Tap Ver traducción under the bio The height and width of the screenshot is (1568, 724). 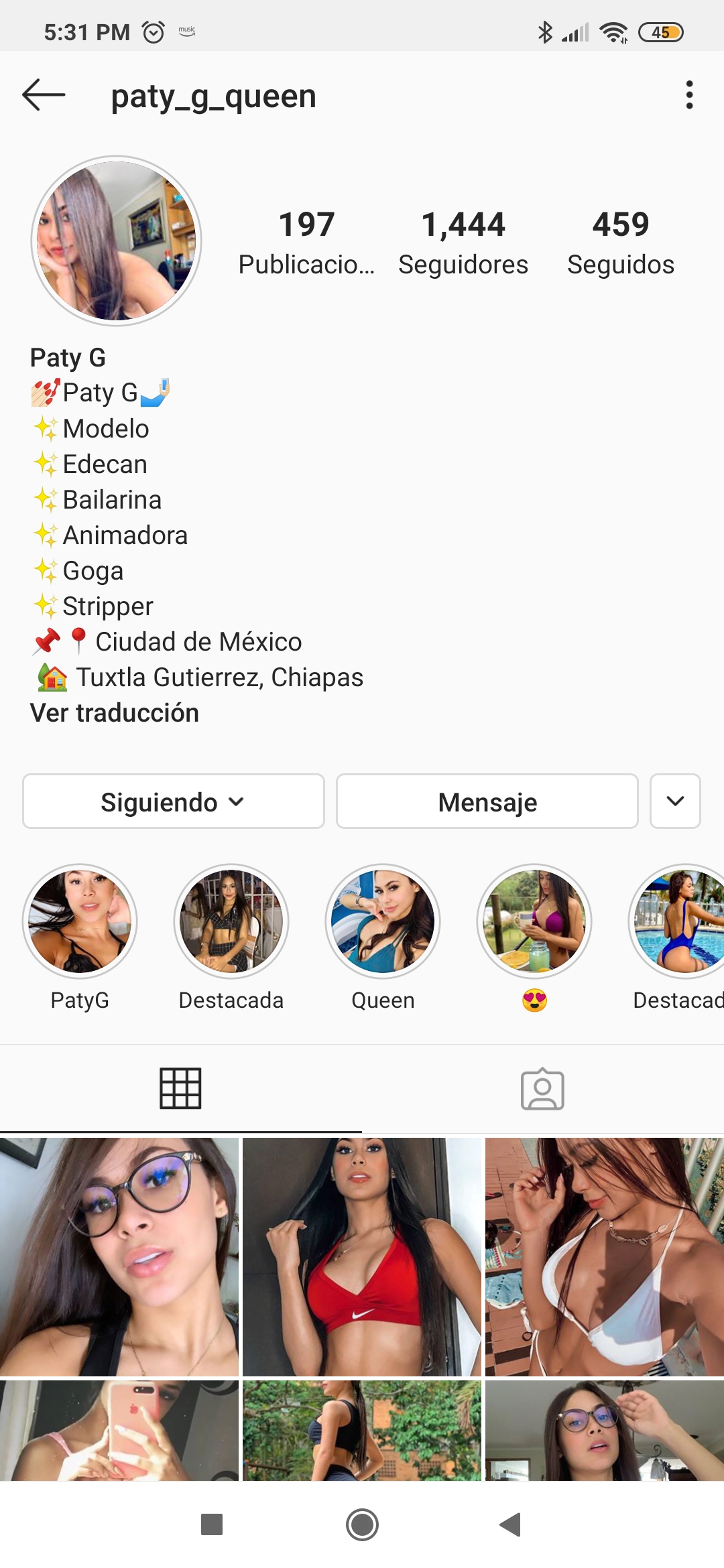click(x=115, y=713)
